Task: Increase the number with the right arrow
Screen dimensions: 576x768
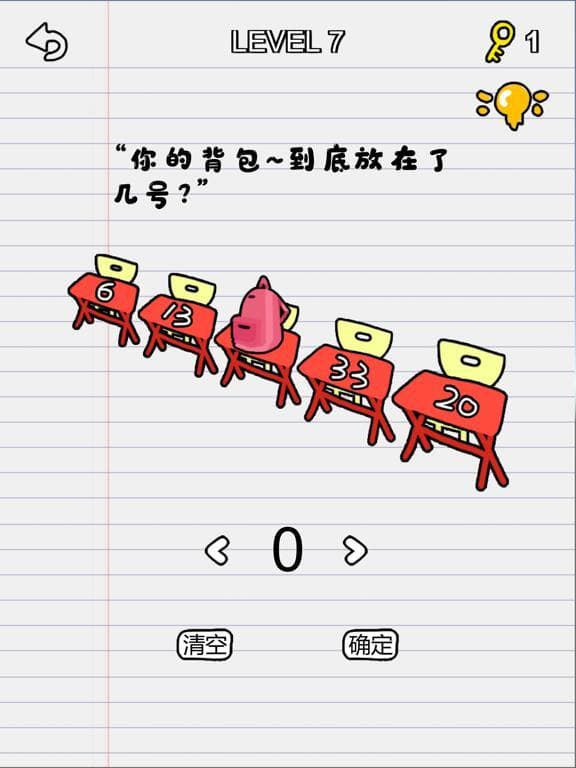Action: pos(355,551)
